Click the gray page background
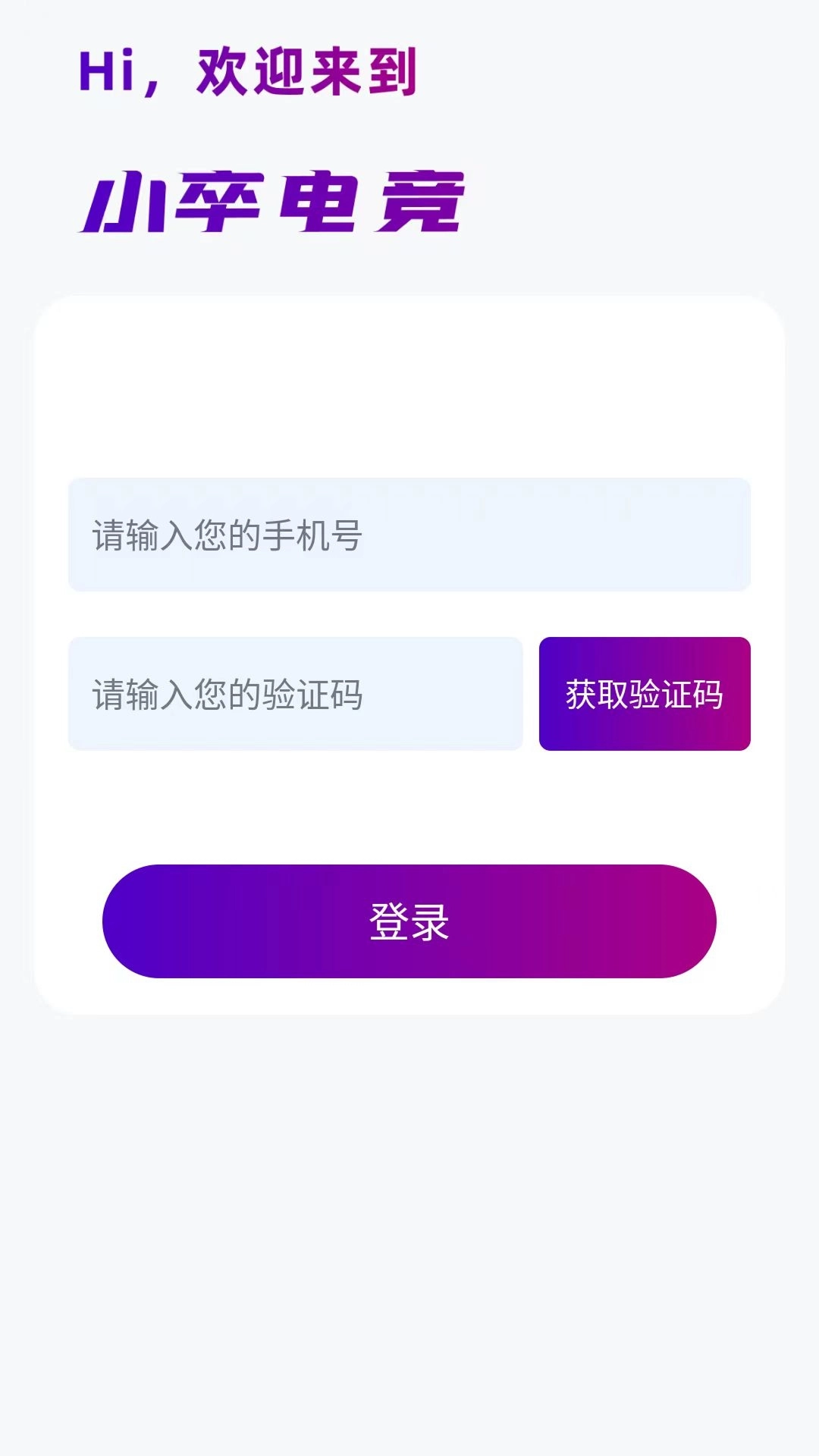 pyautogui.click(x=409, y=1251)
